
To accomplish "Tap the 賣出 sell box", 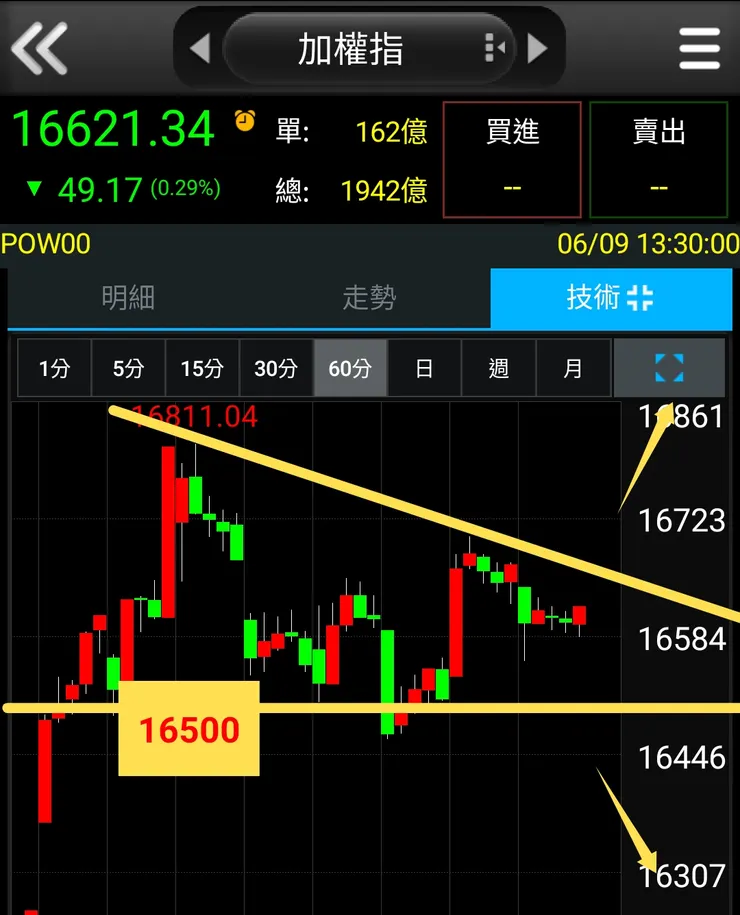I will coord(658,159).
